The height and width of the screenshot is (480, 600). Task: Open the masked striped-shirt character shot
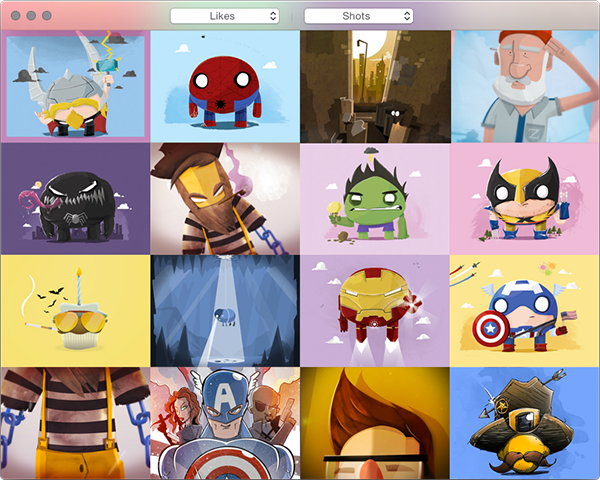(x=224, y=198)
